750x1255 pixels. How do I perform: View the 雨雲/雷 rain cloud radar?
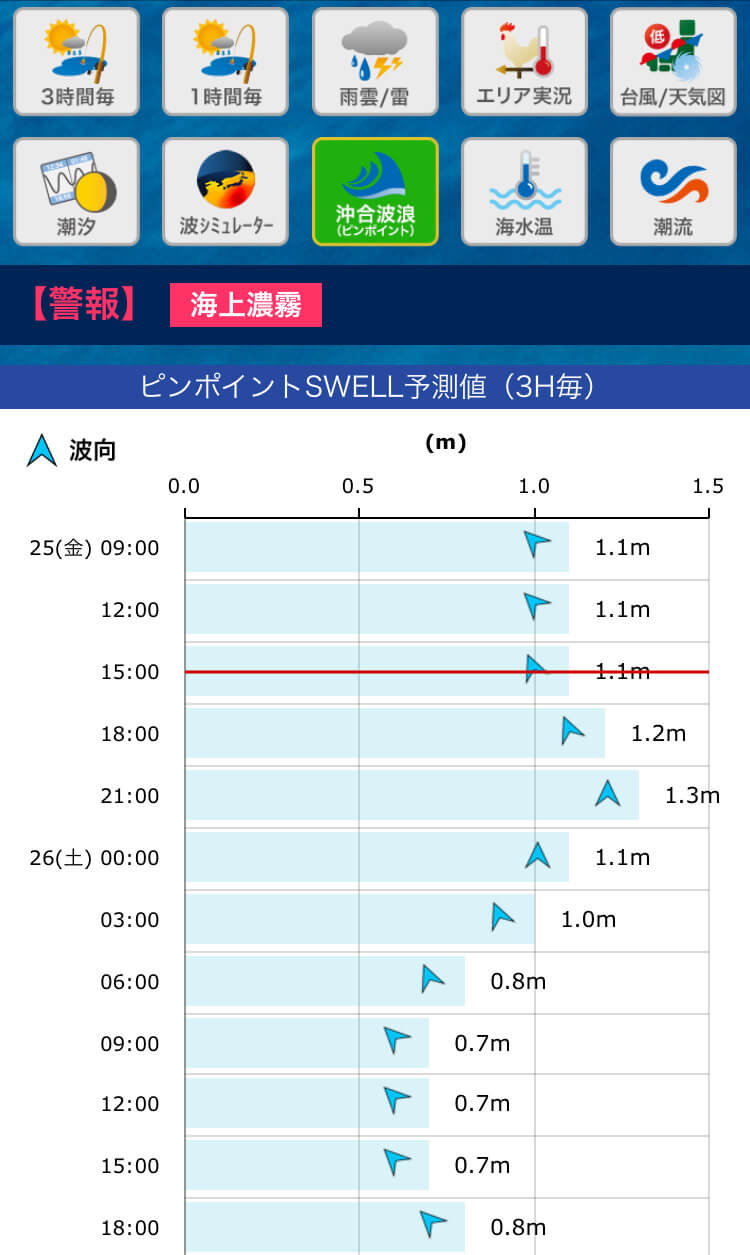click(x=375, y=61)
